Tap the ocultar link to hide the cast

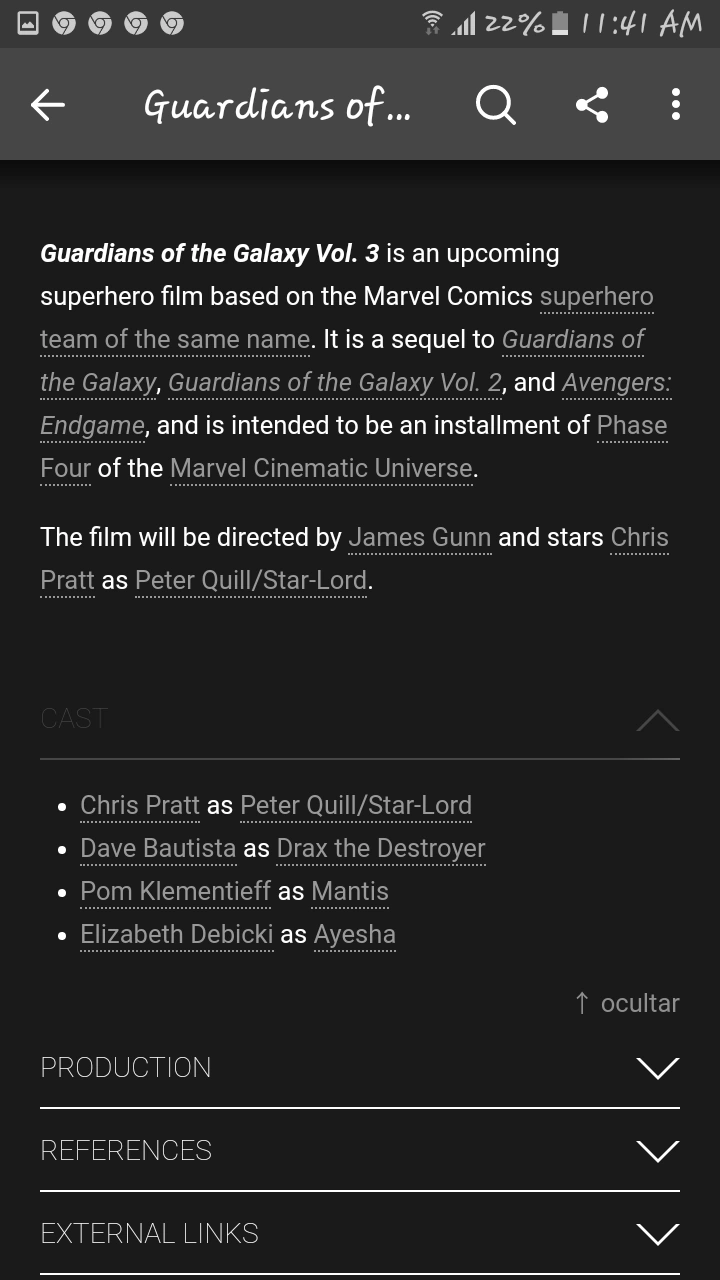tap(627, 1003)
